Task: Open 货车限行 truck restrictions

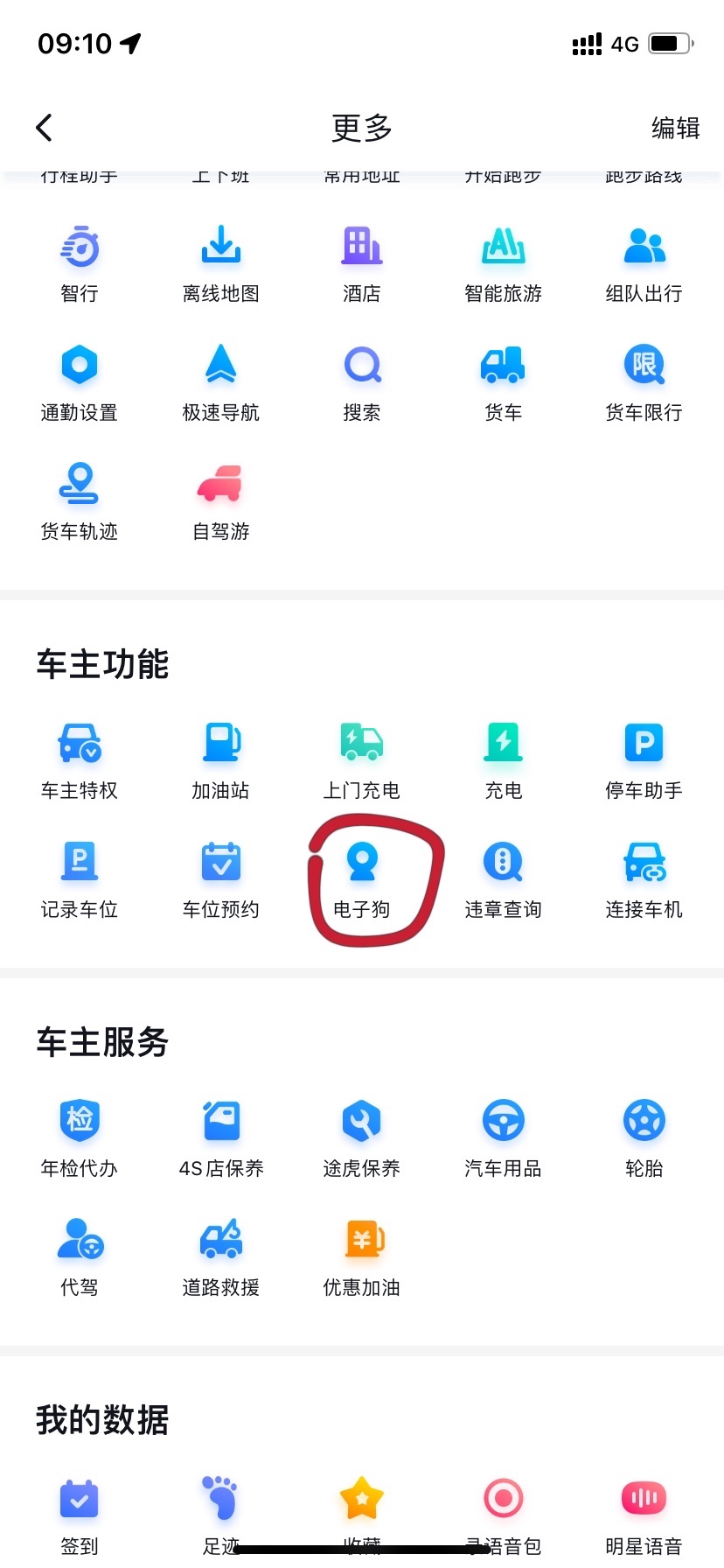Action: 644,381
